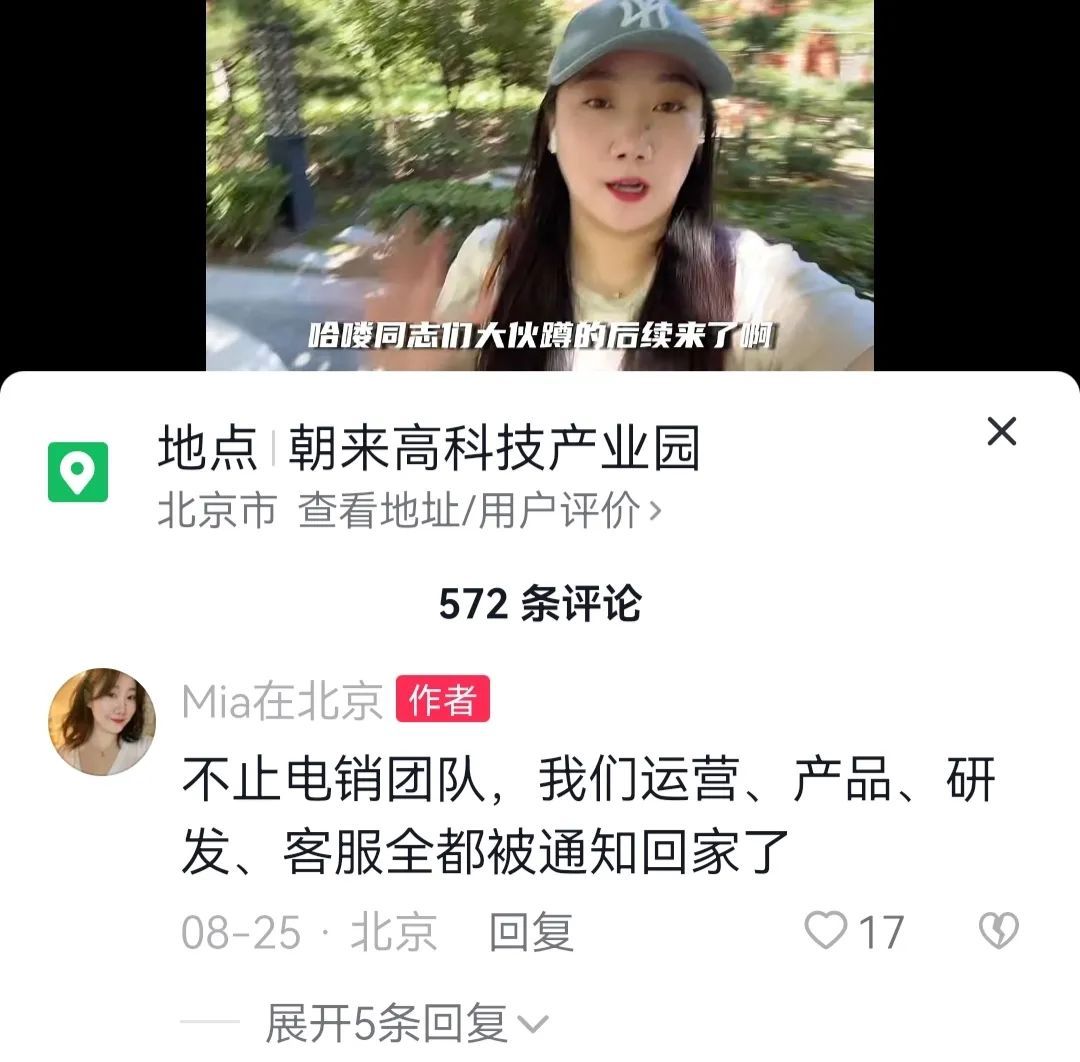Dislike Mia在北京's comment
1080x1062 pixels.
(997, 931)
